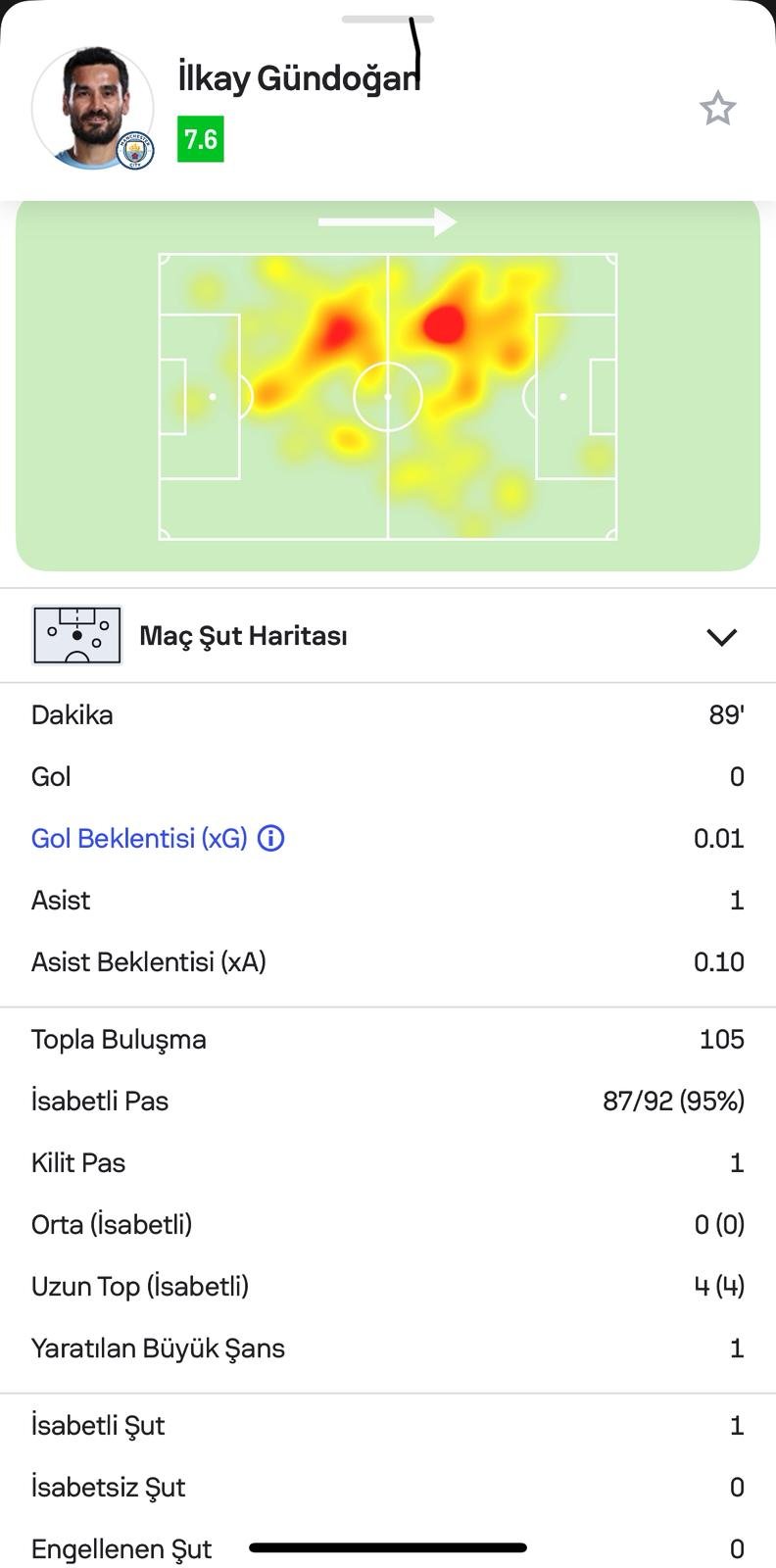The height and width of the screenshot is (1568, 776).
Task: Open İlkay Gündoğan's player profile photo
Action: pos(93,108)
